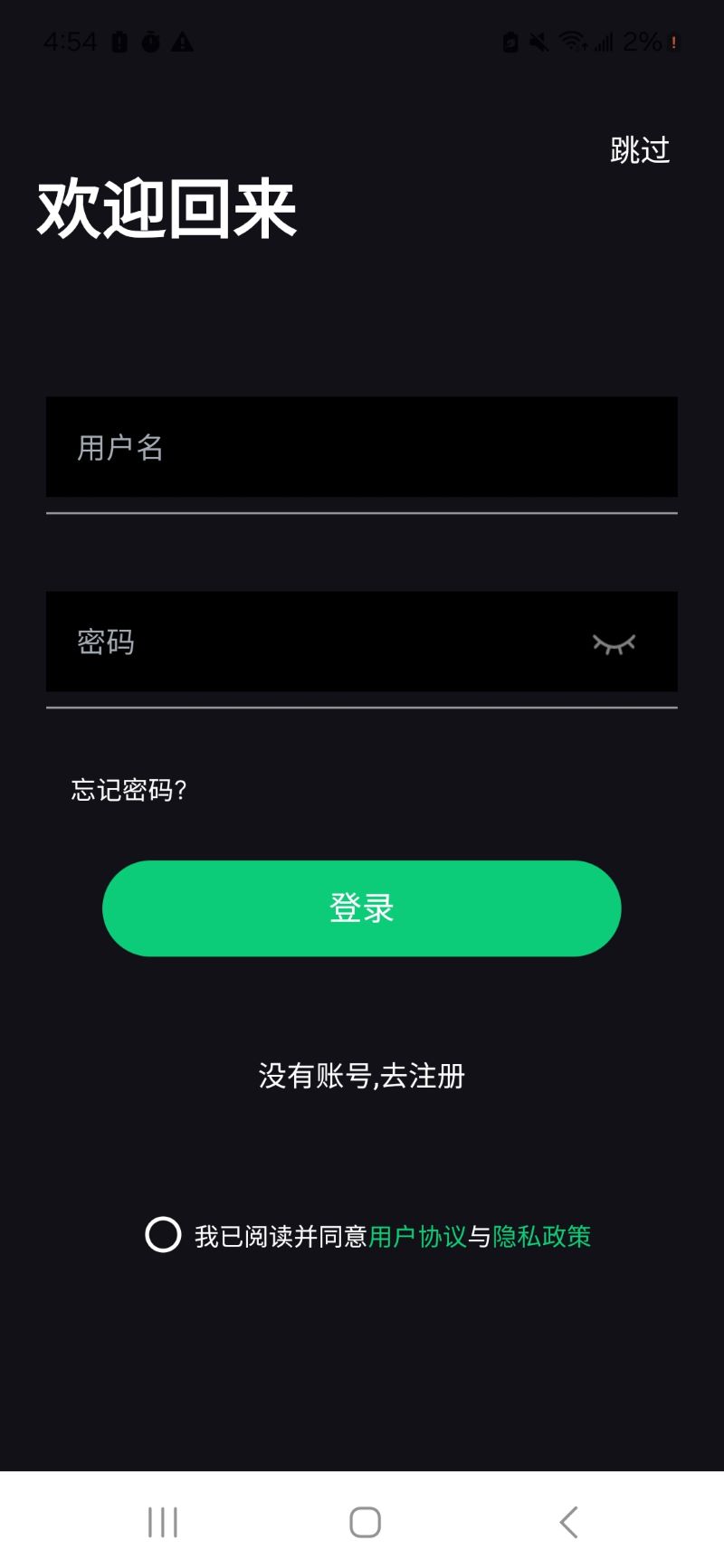724x1568 pixels.
Task: Tap the muted sound icon in status bar
Action: coord(540,41)
